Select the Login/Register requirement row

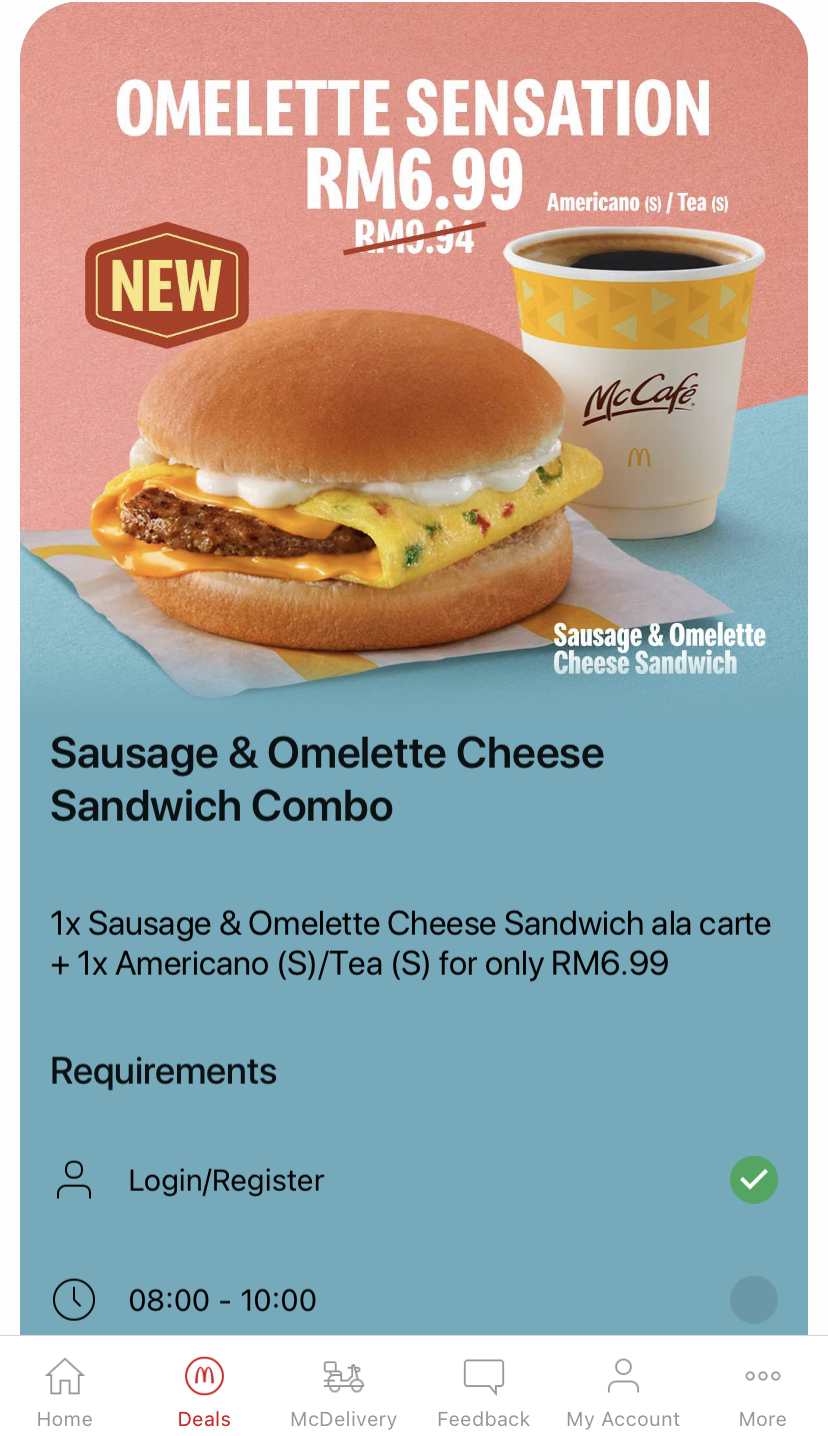point(413,1180)
